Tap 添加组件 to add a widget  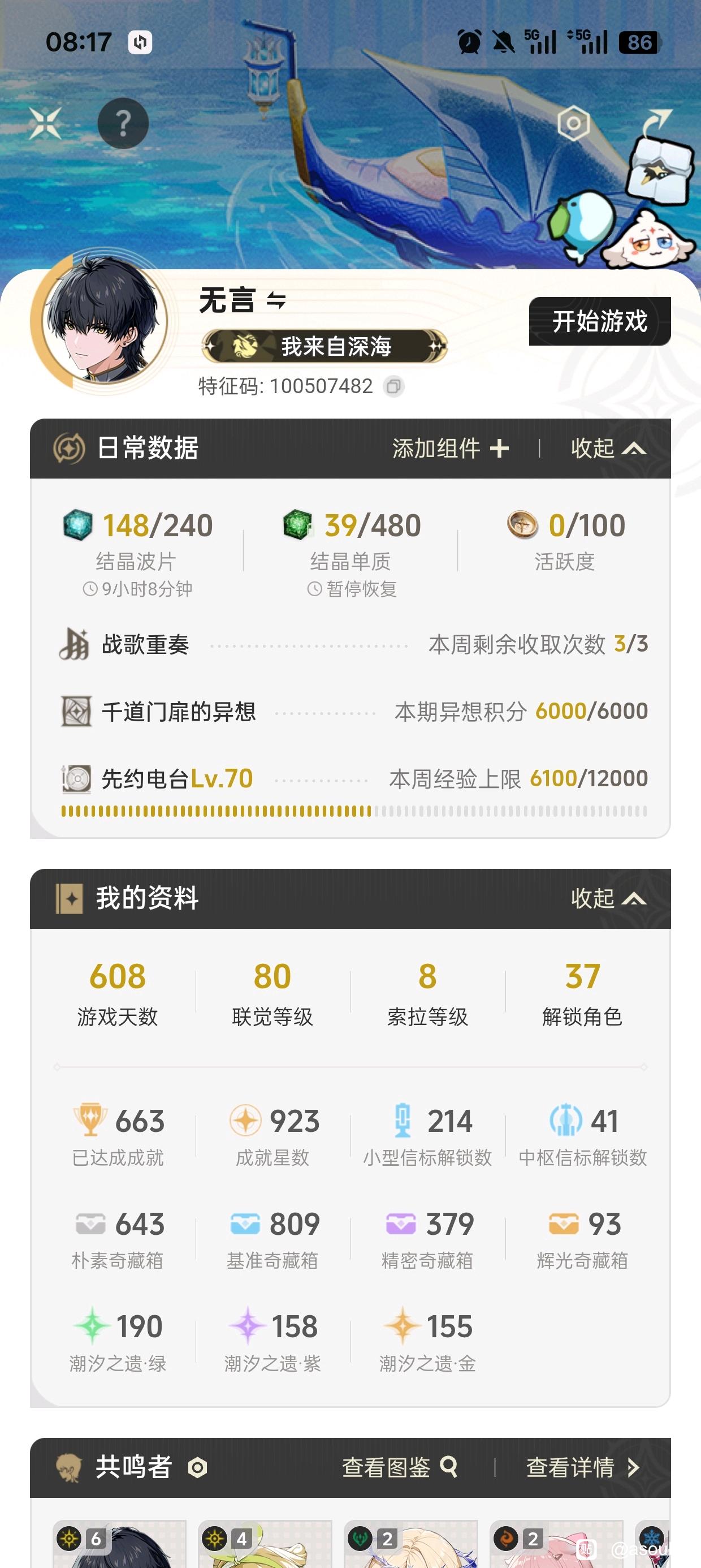tap(451, 449)
